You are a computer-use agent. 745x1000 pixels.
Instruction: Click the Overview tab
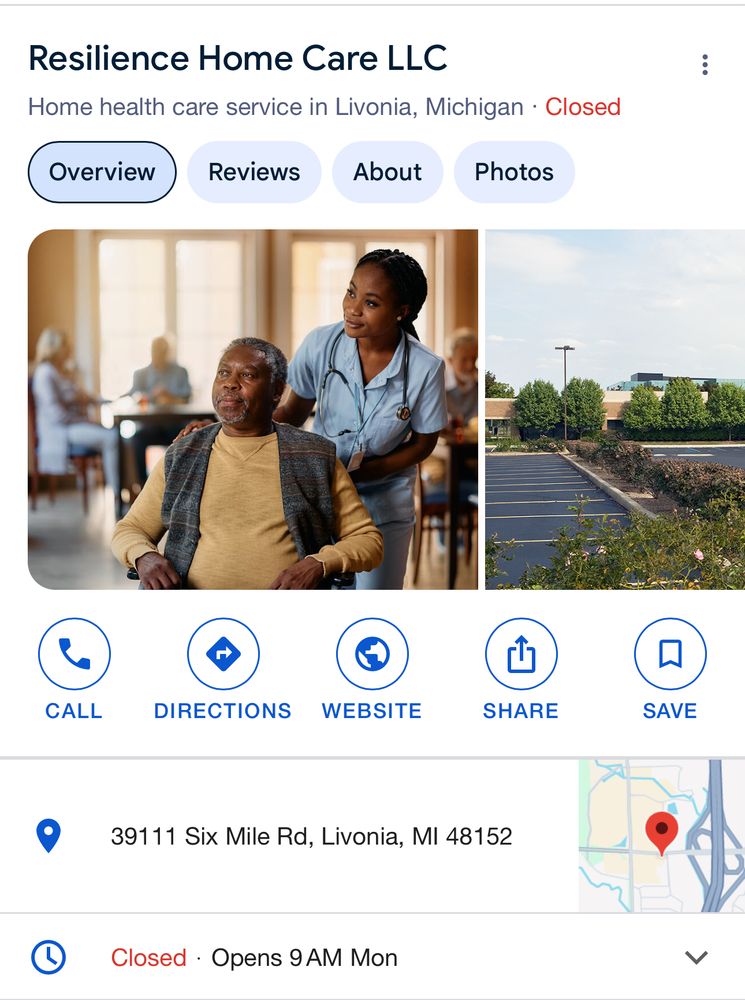[101, 171]
